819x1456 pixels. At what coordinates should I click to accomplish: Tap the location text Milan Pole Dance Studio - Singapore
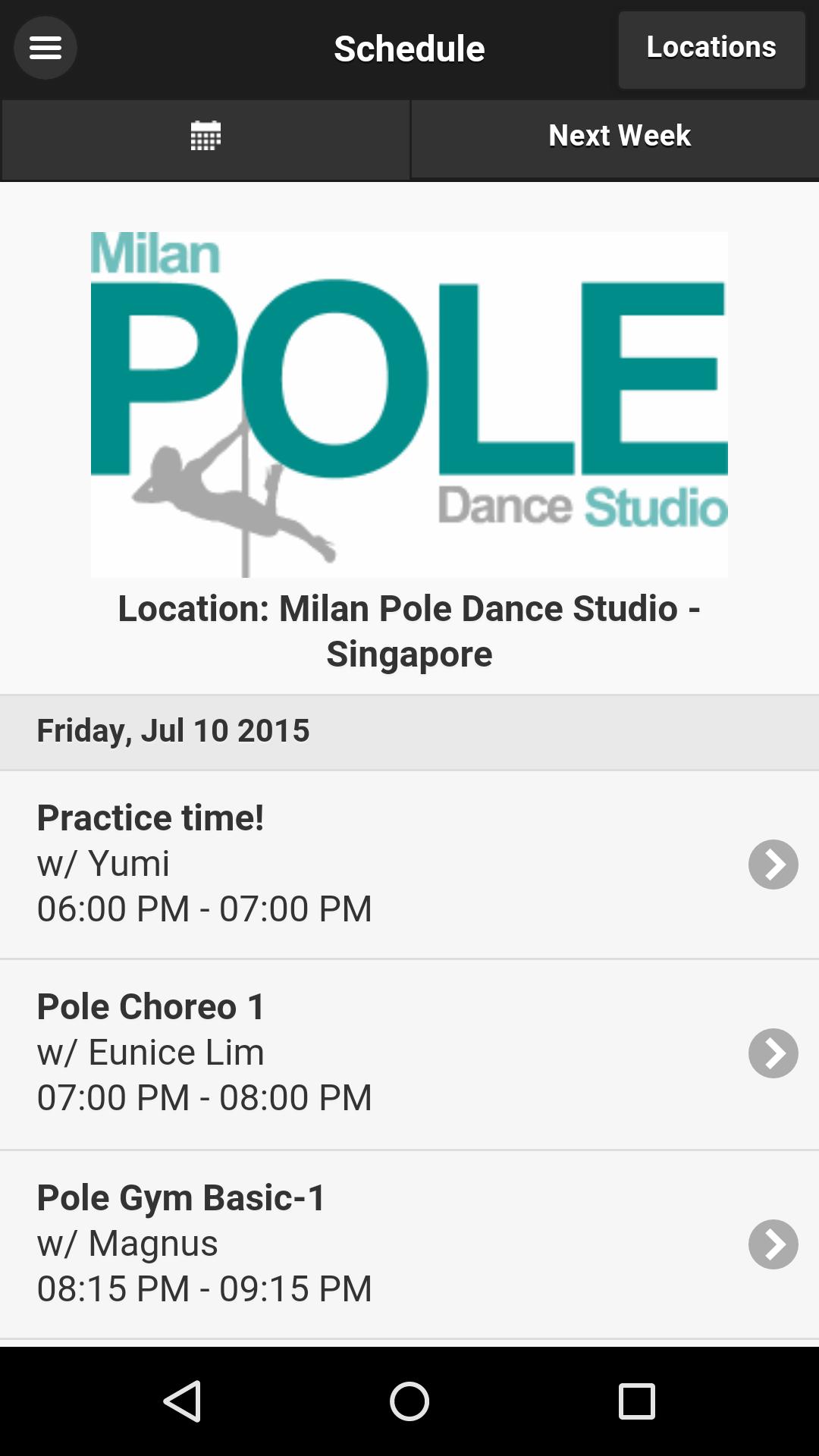[x=409, y=630]
